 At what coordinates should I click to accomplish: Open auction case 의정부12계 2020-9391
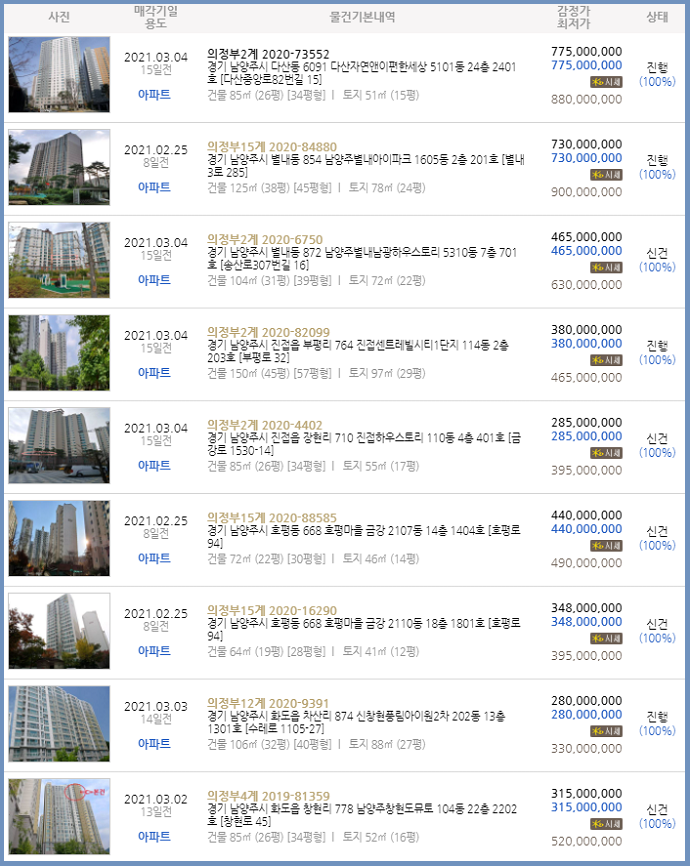click(x=268, y=704)
